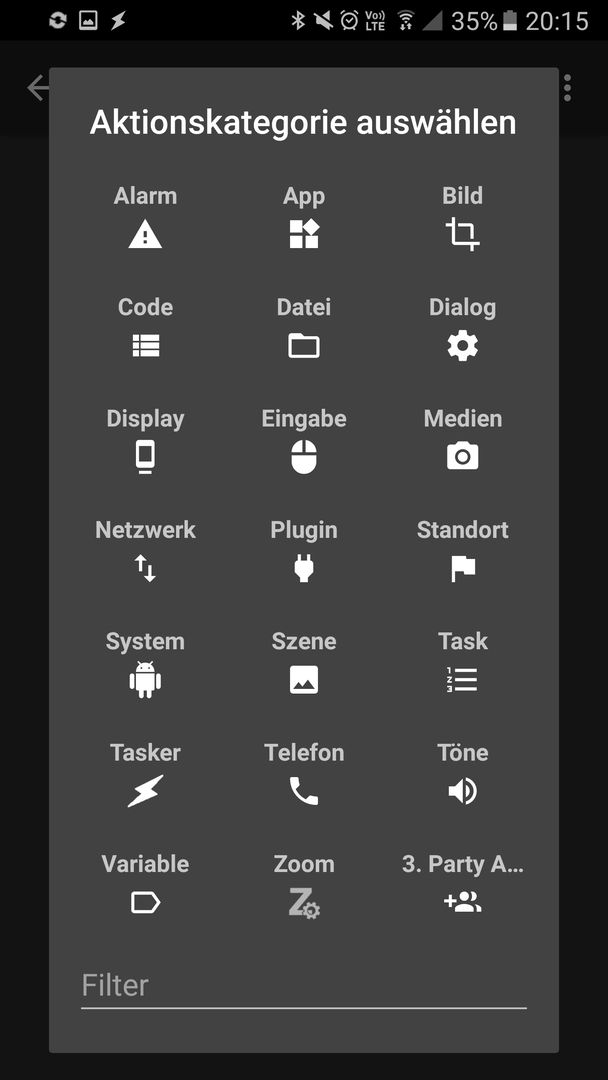Select the Datei folder category
The width and height of the screenshot is (608, 1080).
click(x=304, y=328)
